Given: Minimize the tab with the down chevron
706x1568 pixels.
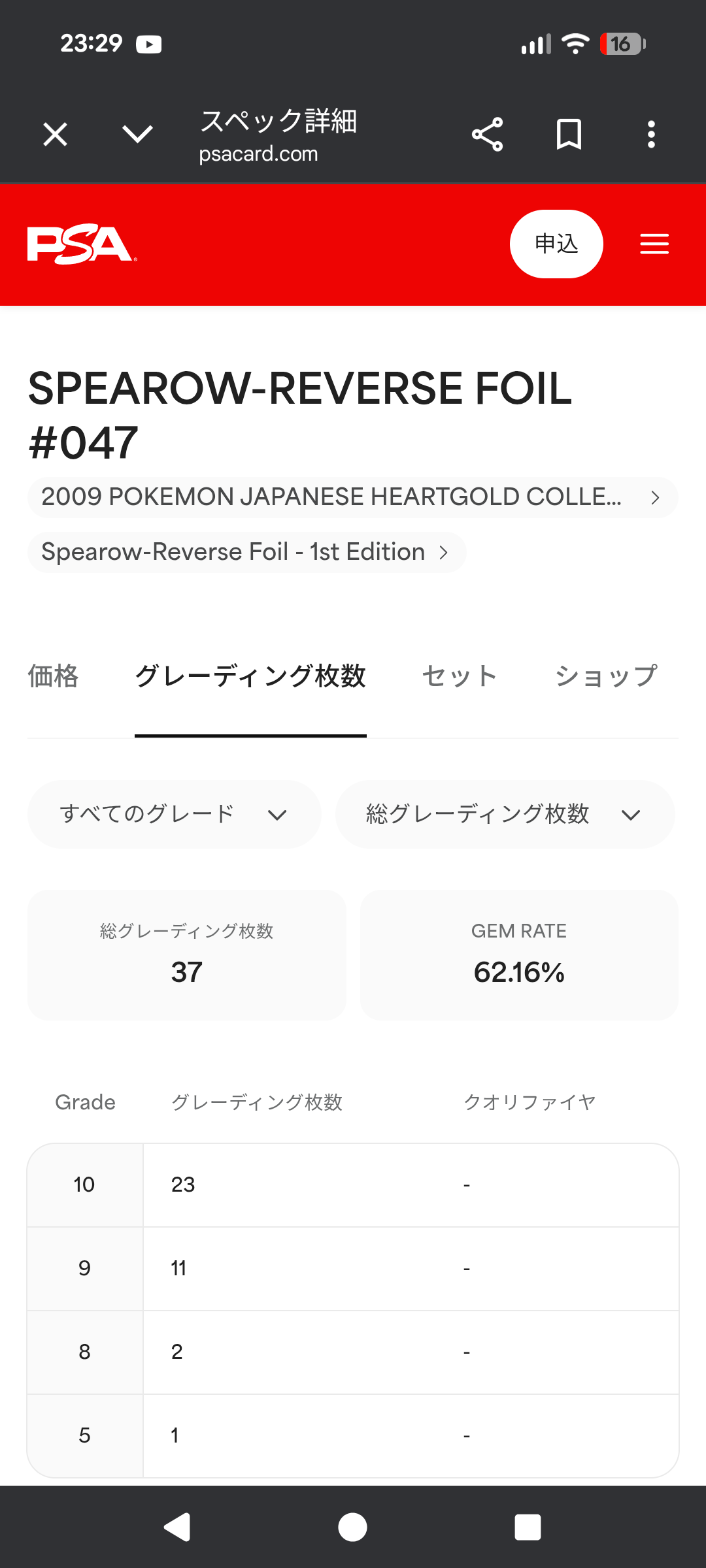Looking at the screenshot, I should click(137, 135).
